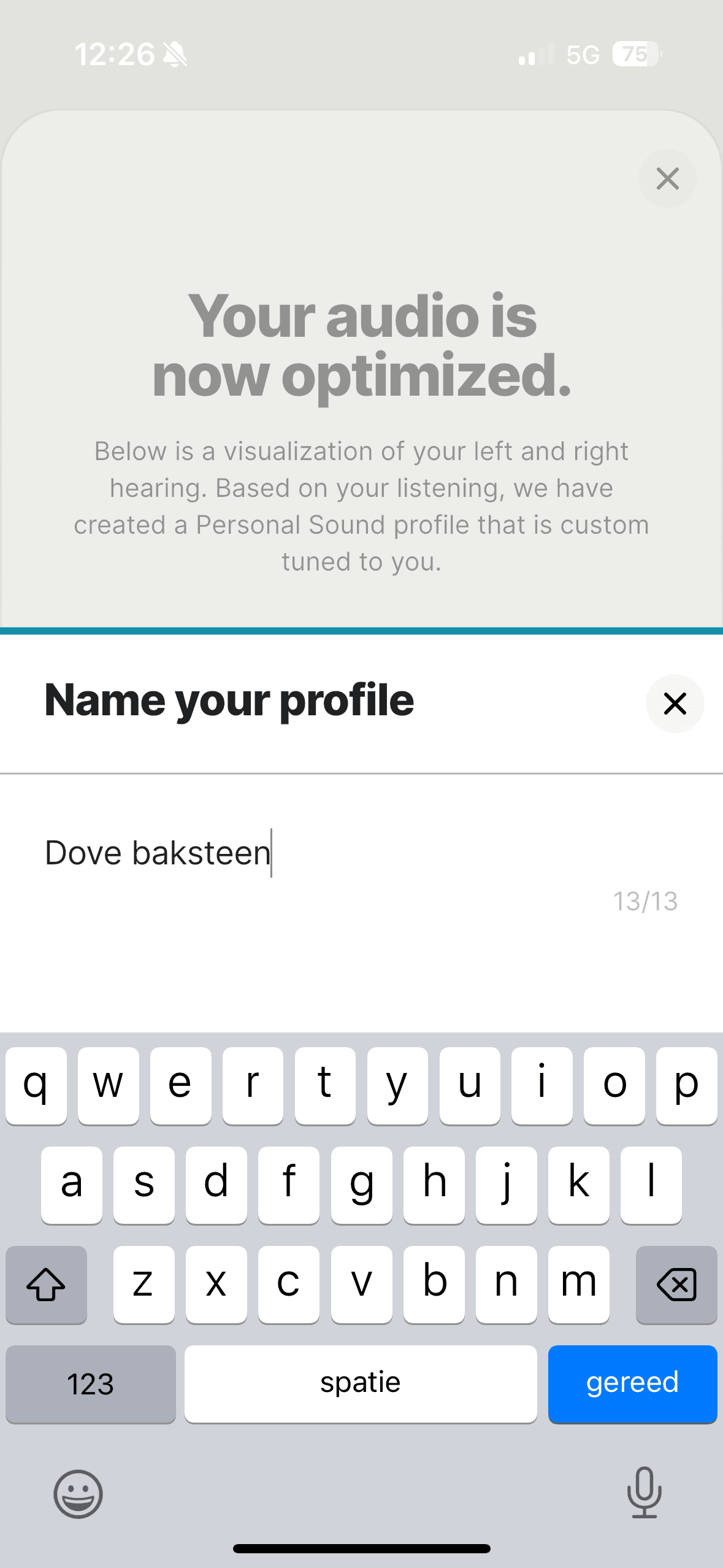This screenshot has height=1568, width=723.
Task: Confirm name with the gereed key
Action: tap(632, 1383)
